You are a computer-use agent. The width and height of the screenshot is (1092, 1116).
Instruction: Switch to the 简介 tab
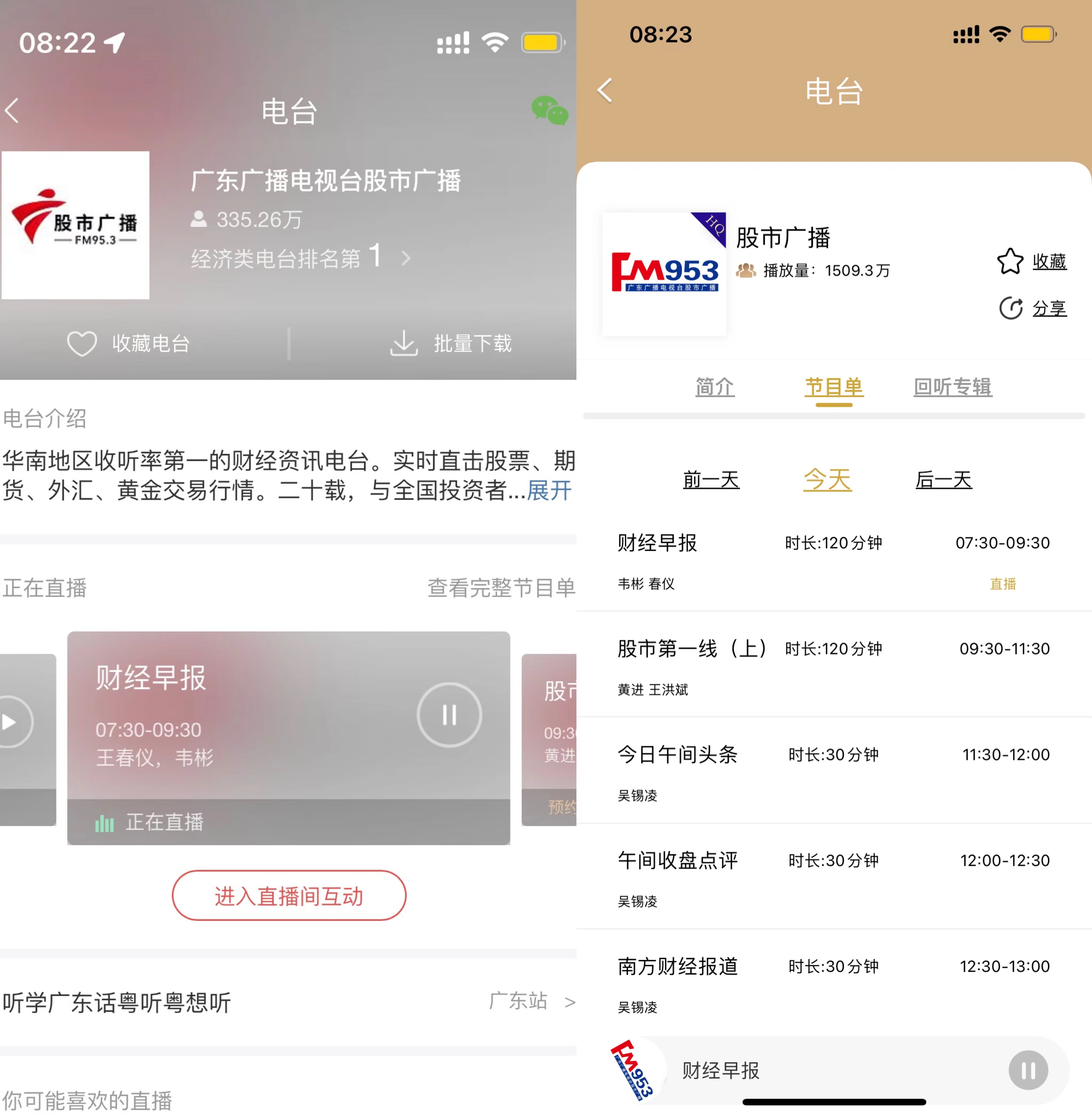(715, 387)
